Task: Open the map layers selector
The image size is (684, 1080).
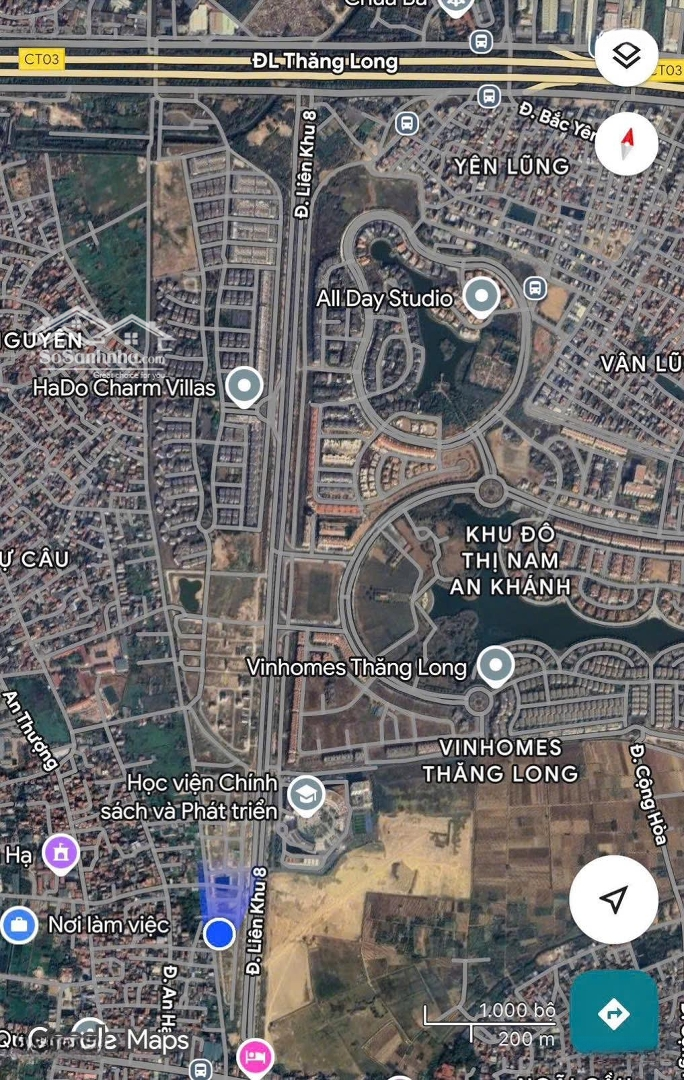Action: coord(627,56)
